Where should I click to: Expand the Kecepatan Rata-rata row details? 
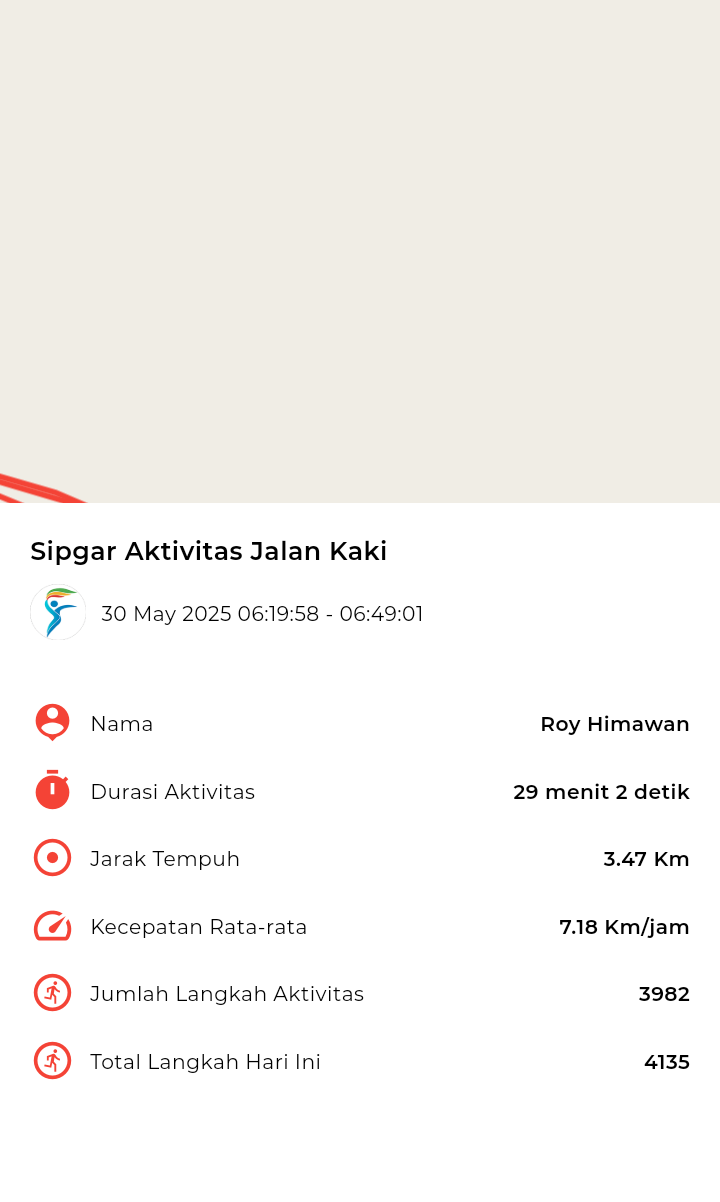pos(360,925)
